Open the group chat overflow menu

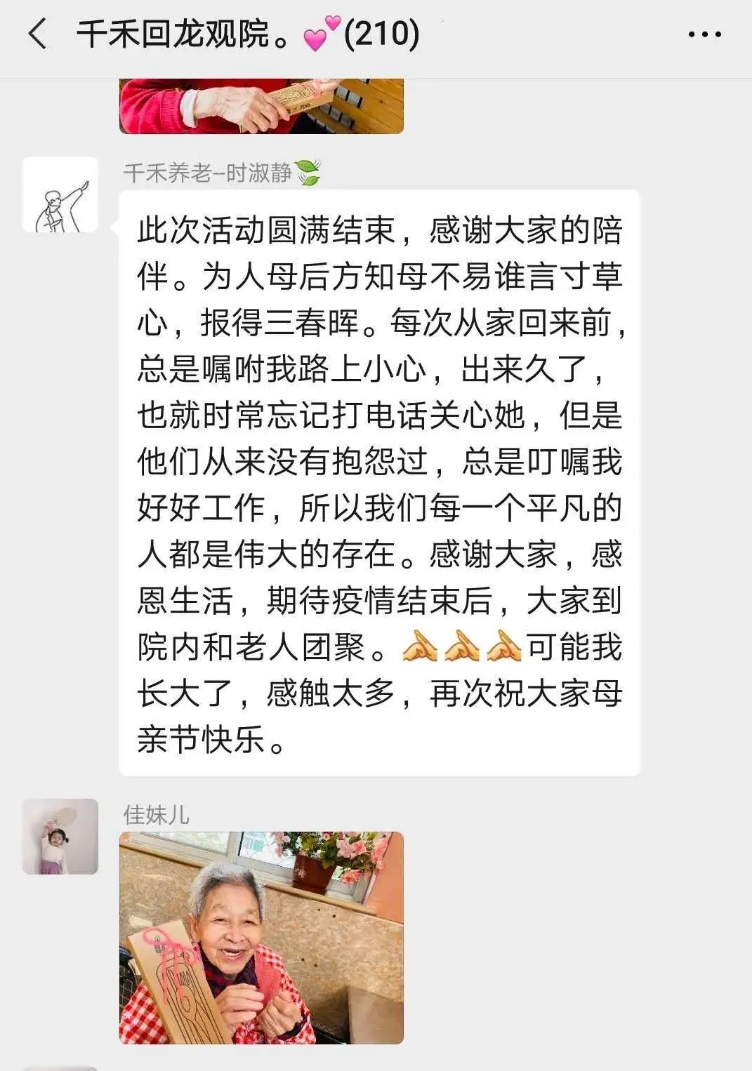[x=704, y=35]
